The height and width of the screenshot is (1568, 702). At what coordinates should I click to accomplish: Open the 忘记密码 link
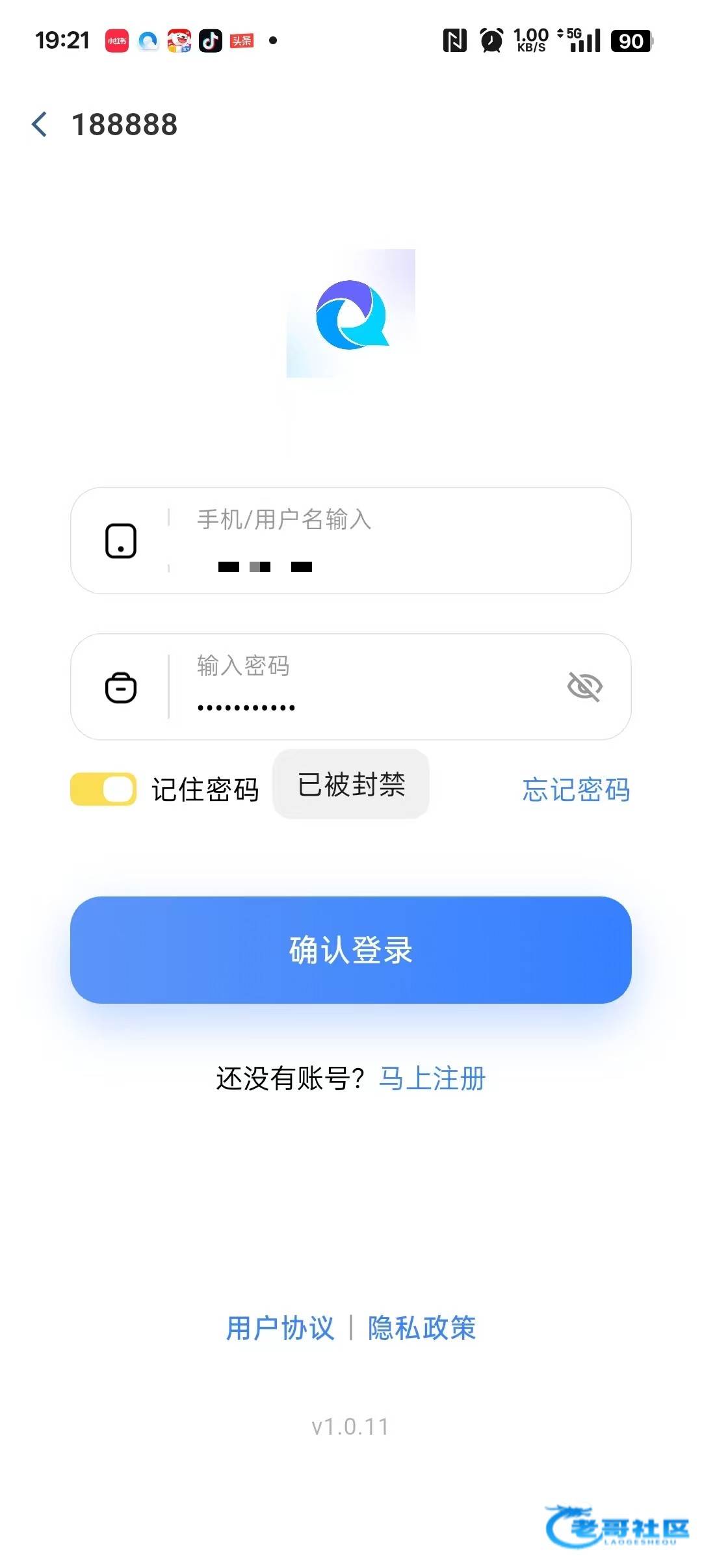(576, 790)
